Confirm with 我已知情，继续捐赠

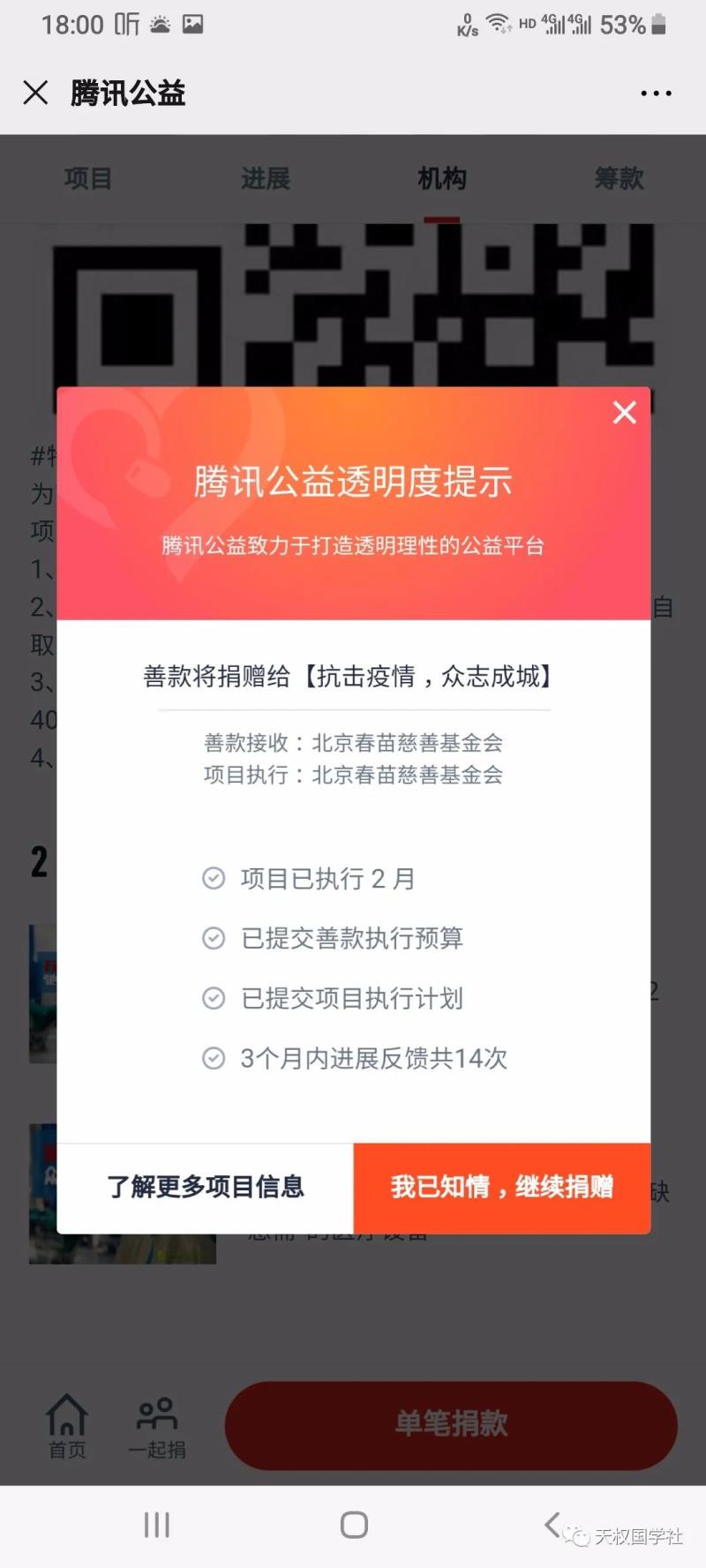pyautogui.click(x=501, y=1187)
